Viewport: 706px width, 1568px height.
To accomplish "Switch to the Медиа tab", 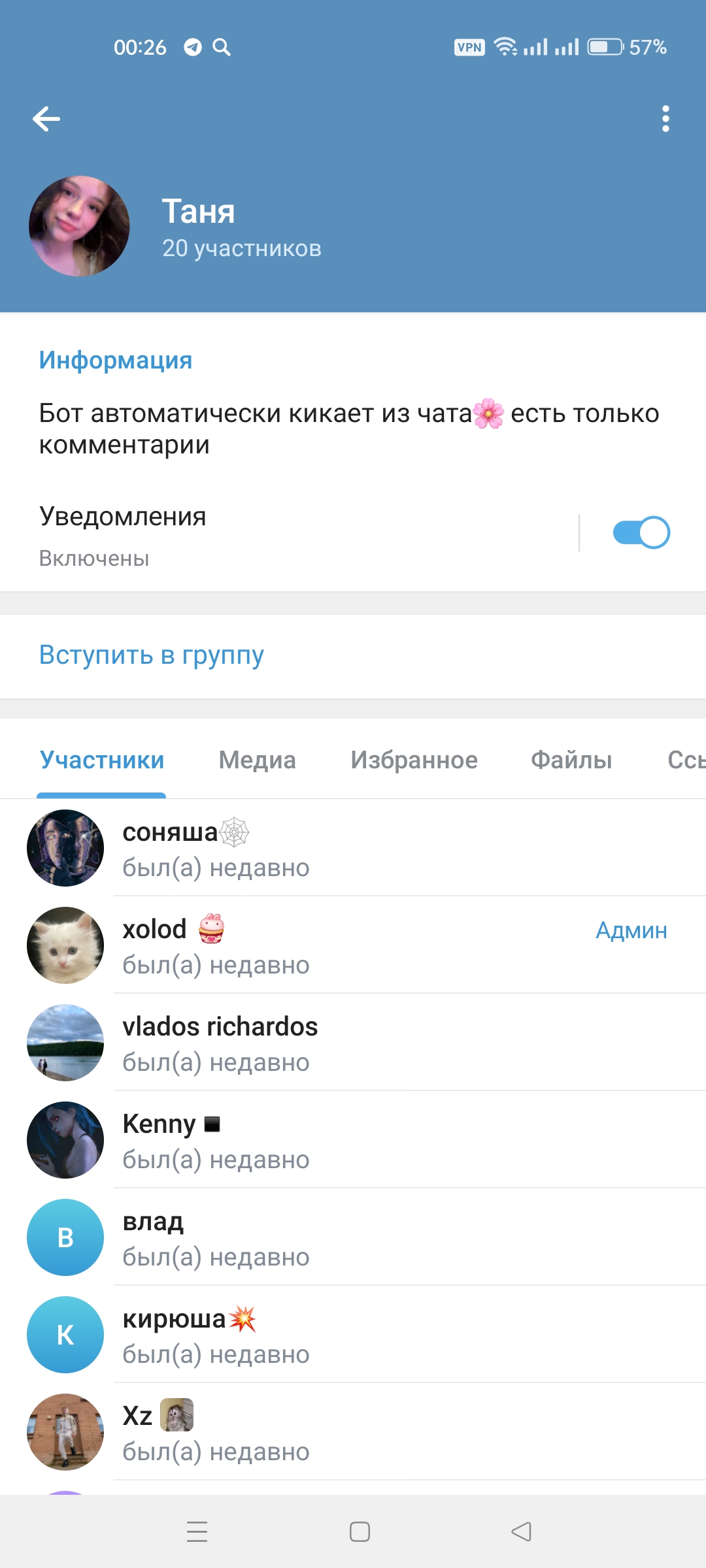I will tap(257, 760).
